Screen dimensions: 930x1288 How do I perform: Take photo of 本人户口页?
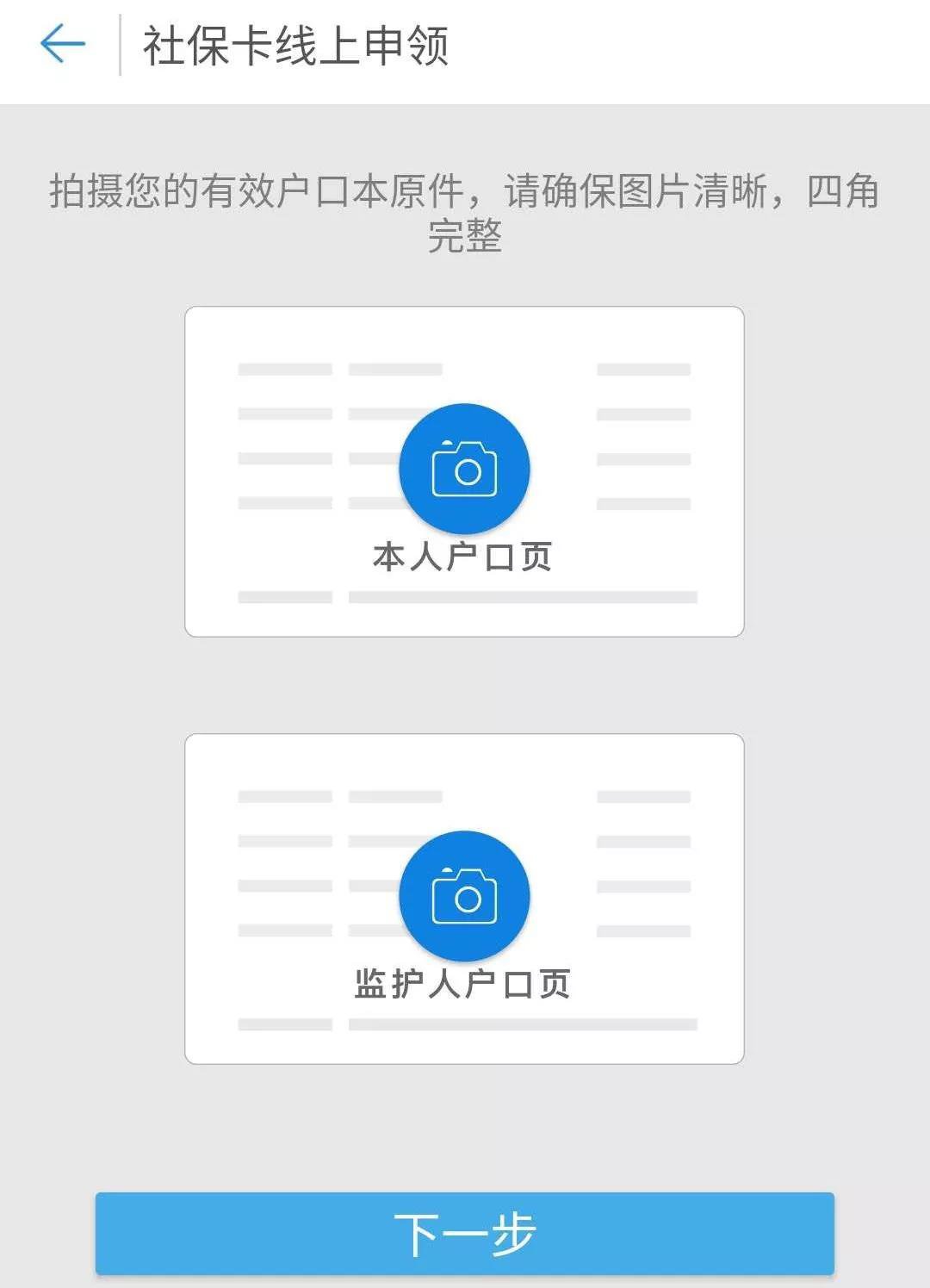point(464,470)
